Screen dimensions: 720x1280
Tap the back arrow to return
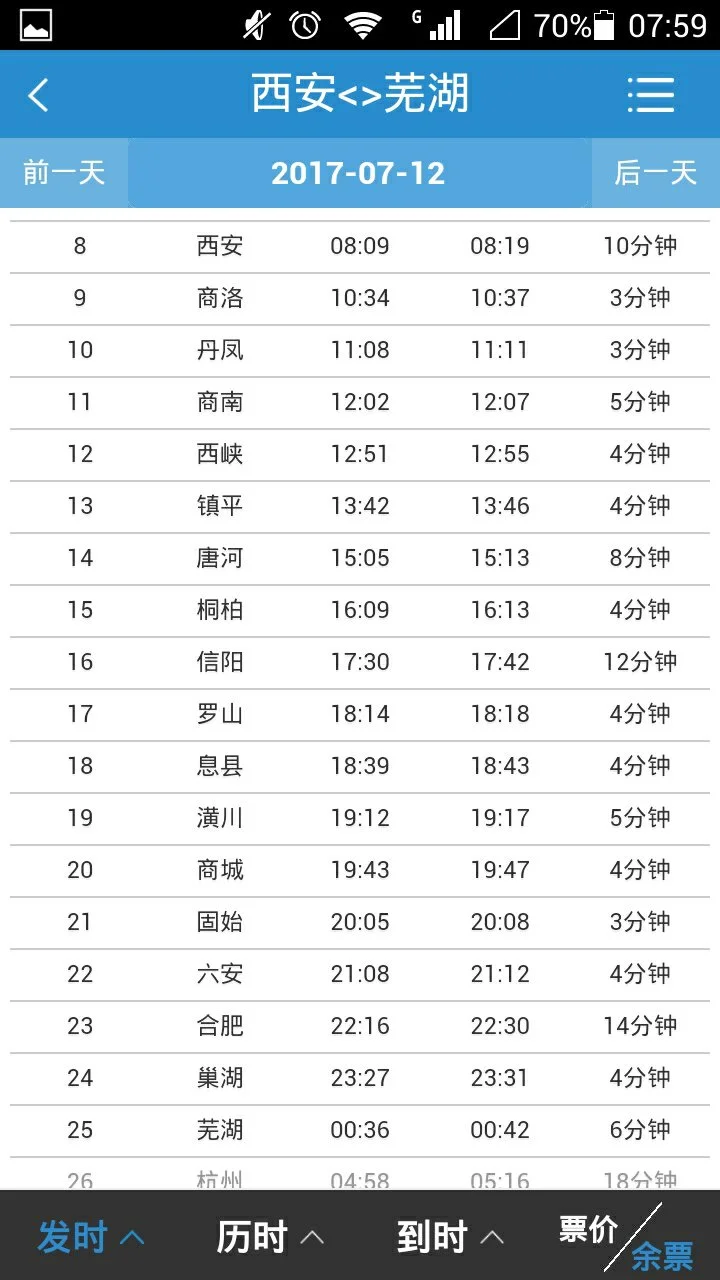point(38,94)
